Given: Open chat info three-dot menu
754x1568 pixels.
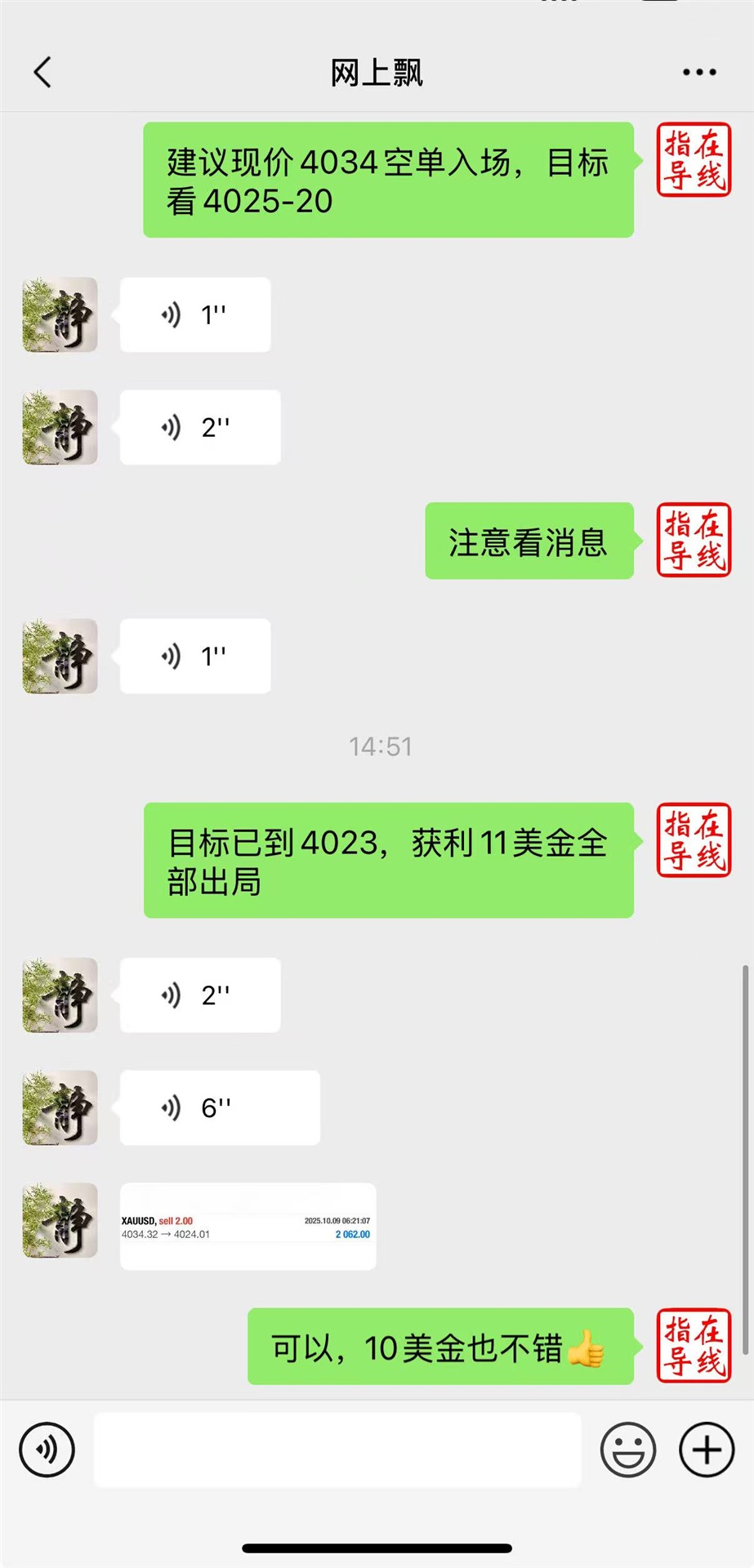Looking at the screenshot, I should (x=699, y=72).
